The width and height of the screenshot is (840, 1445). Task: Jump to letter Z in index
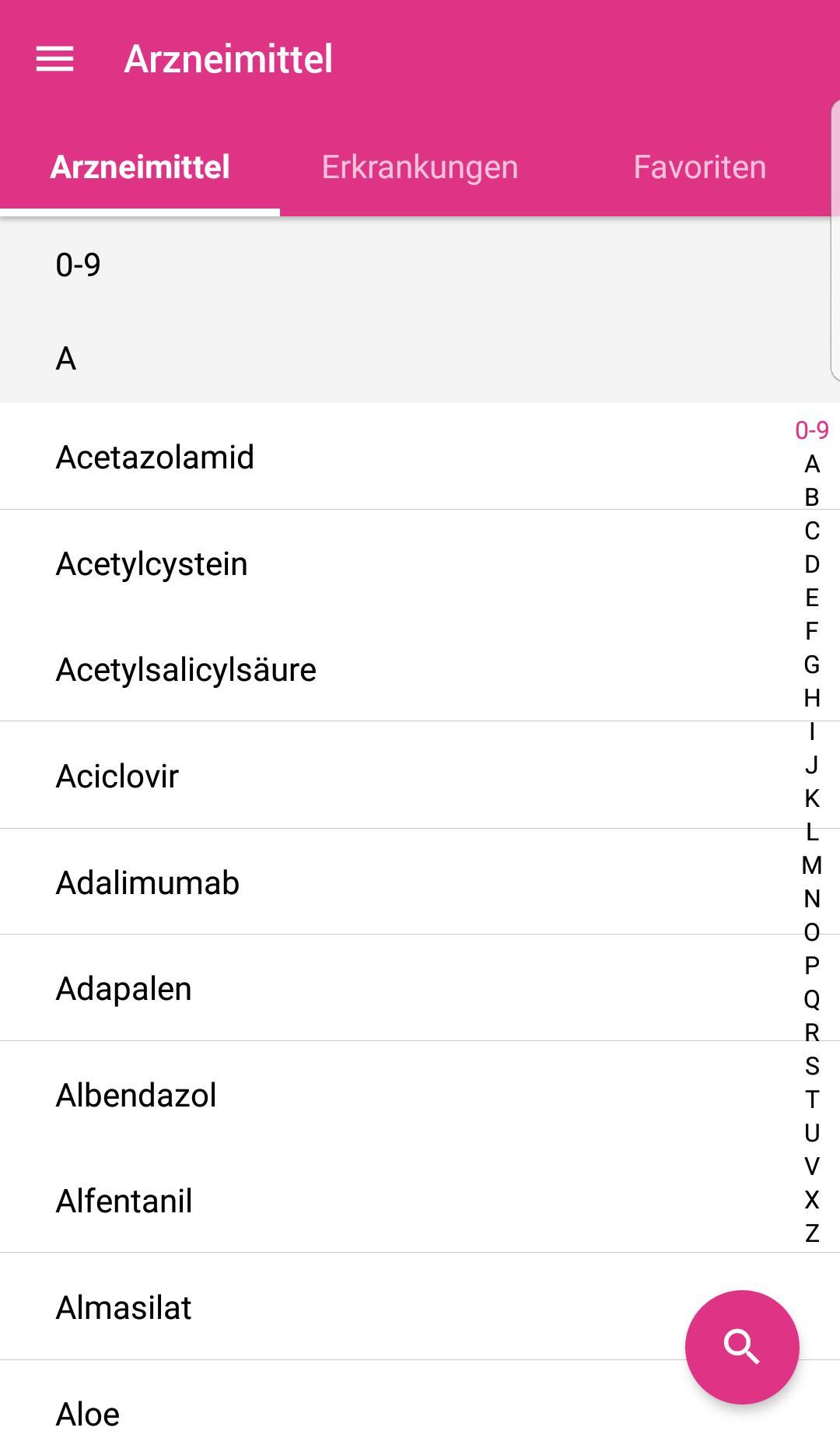point(811,1233)
